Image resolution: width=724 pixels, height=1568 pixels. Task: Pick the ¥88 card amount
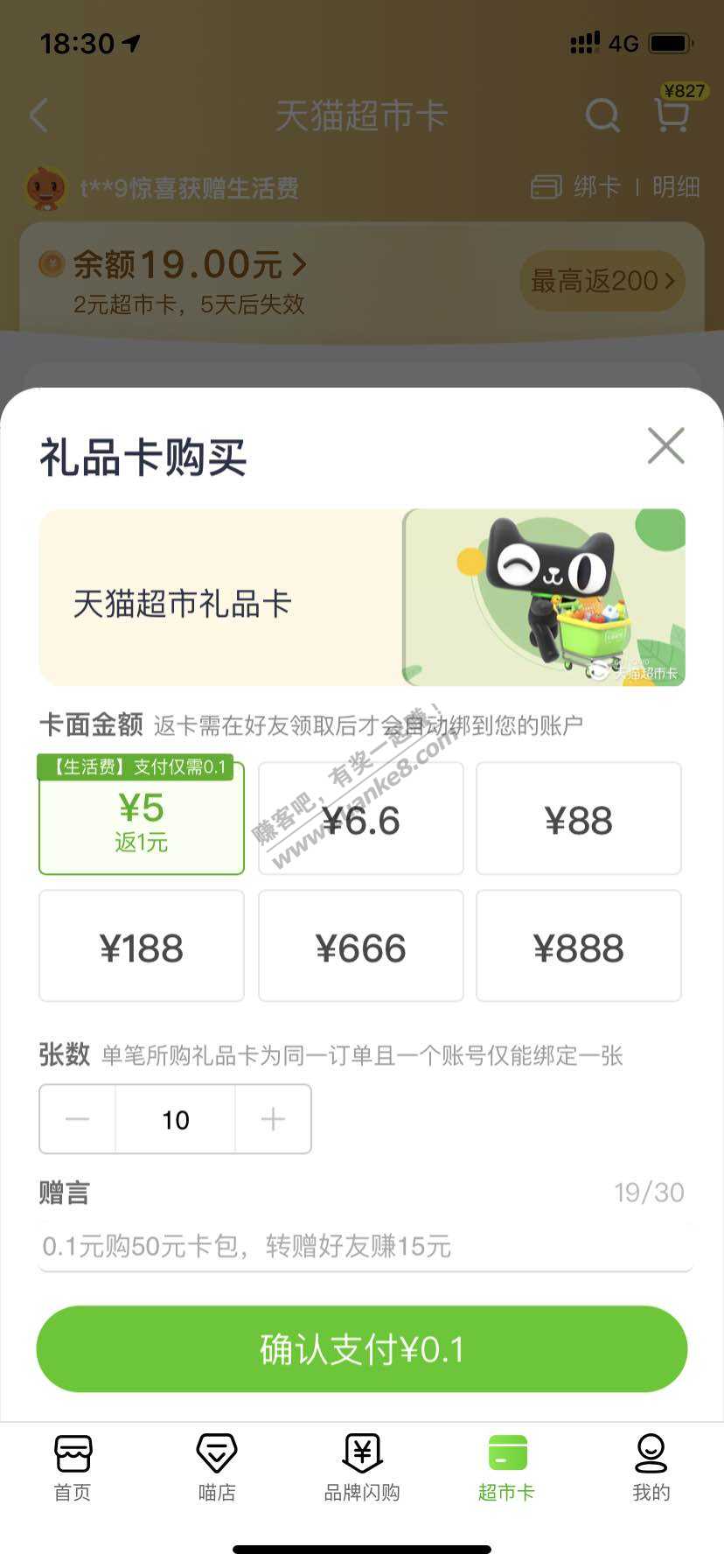[578, 819]
